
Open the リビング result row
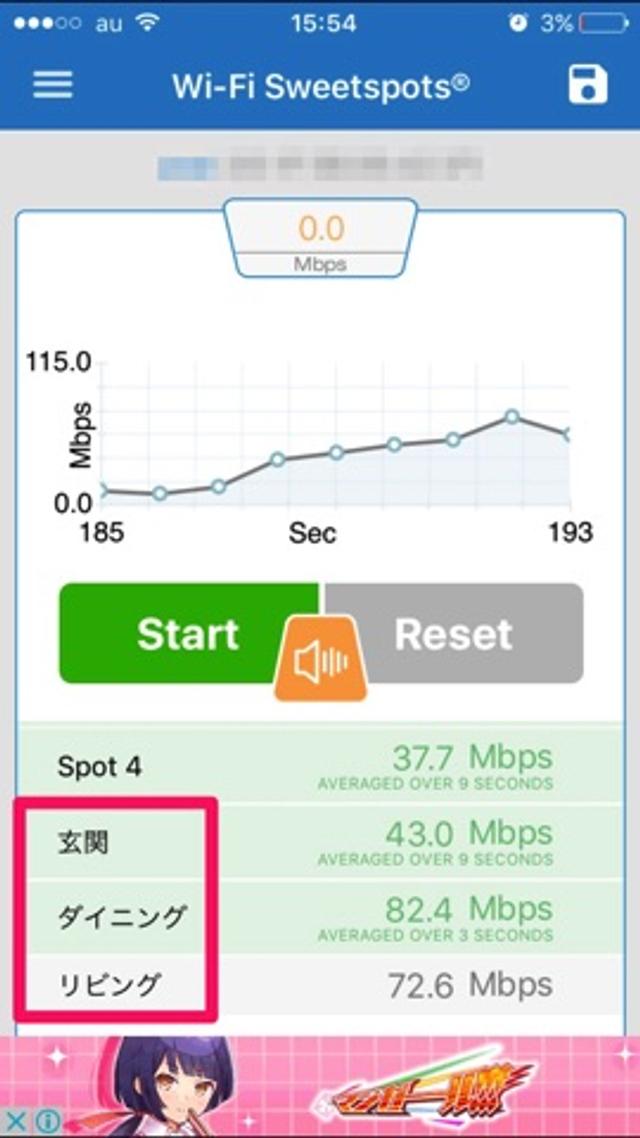[x=320, y=985]
